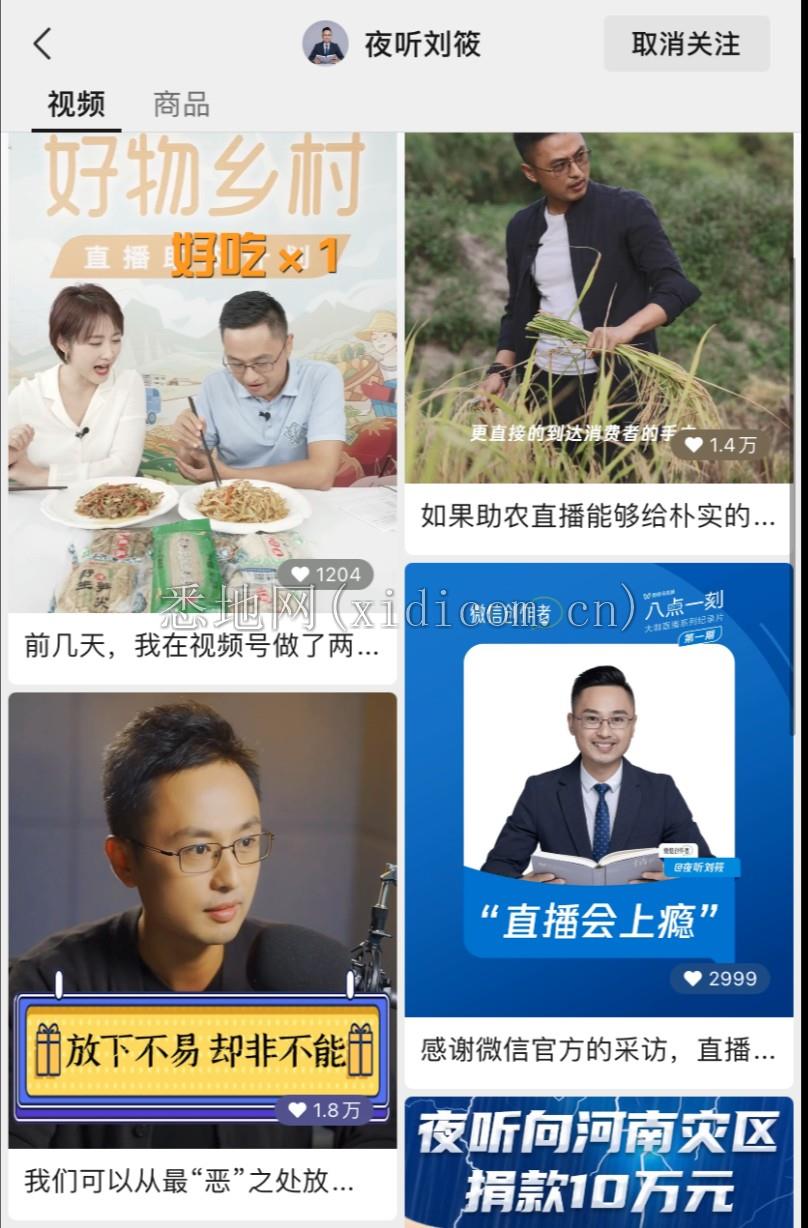Open the 放下不易 却非不能 video
The image size is (808, 1228).
coord(202,920)
